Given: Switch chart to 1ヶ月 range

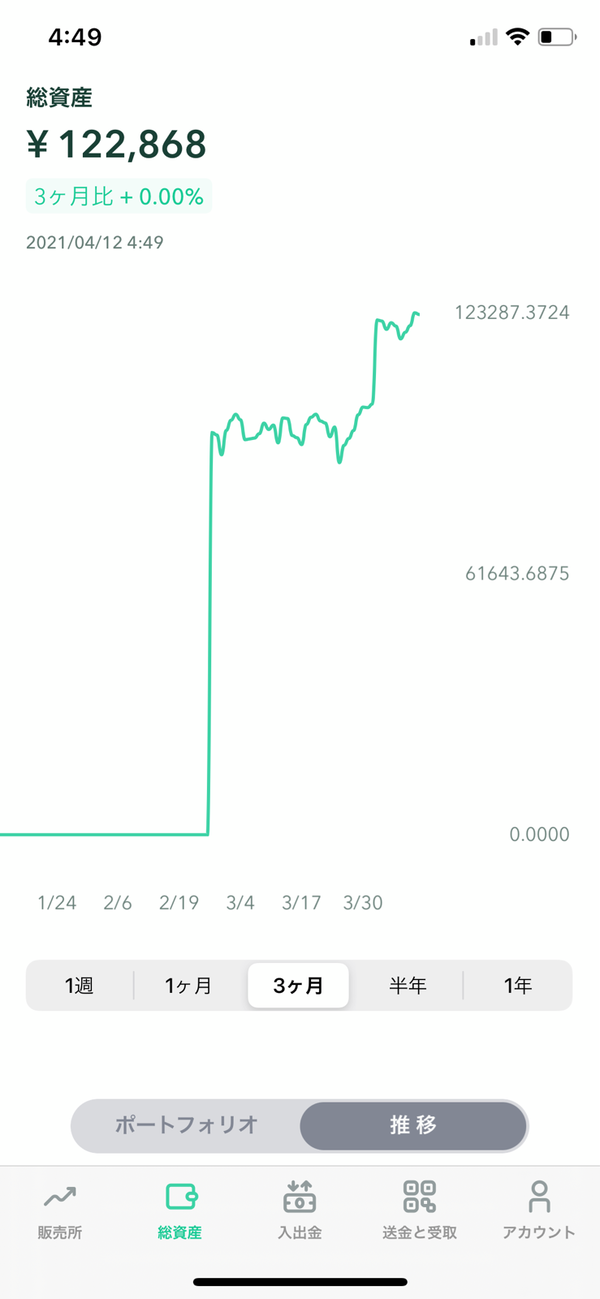Looking at the screenshot, I should 189,986.
